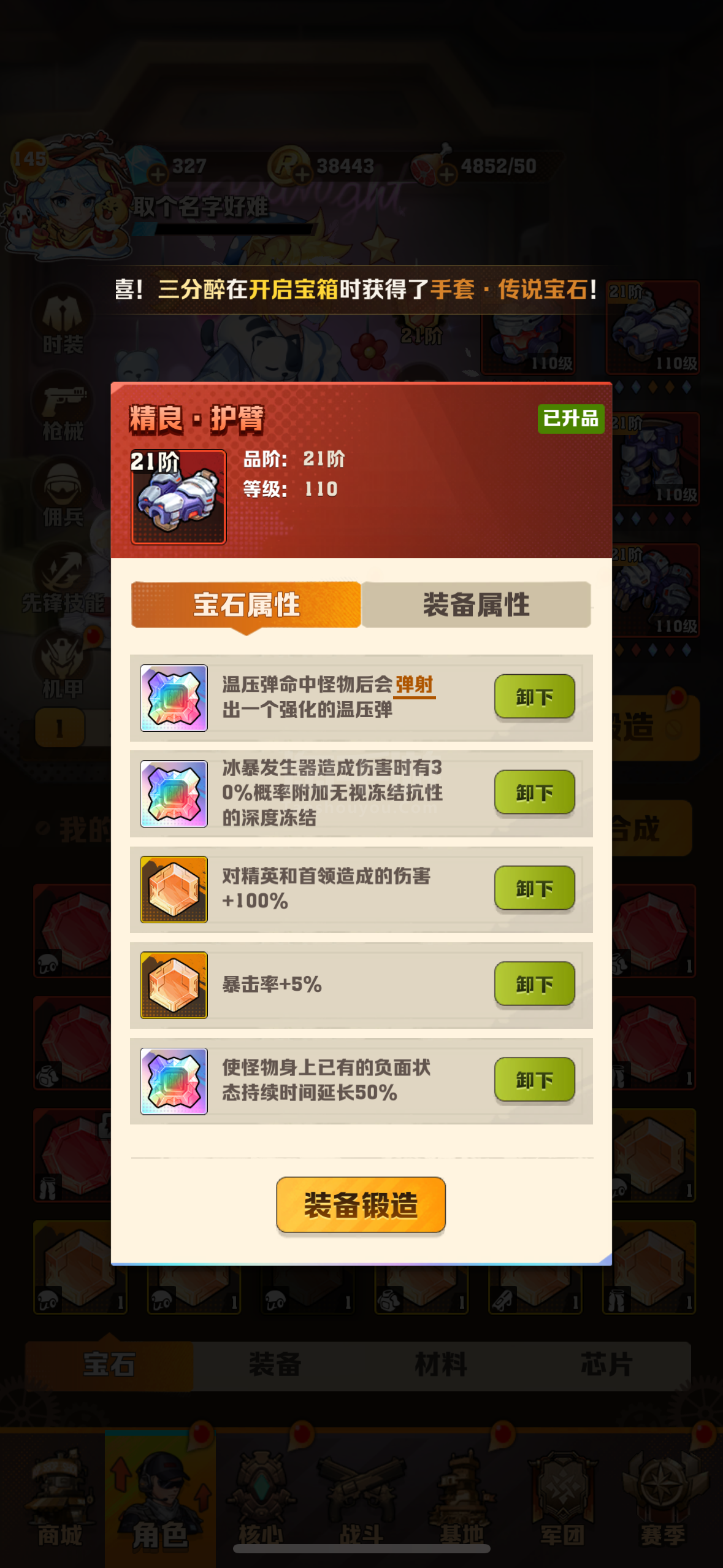Tap 卸下 beside the 精英和首领 damage gem
723x1568 pixels.
(534, 888)
